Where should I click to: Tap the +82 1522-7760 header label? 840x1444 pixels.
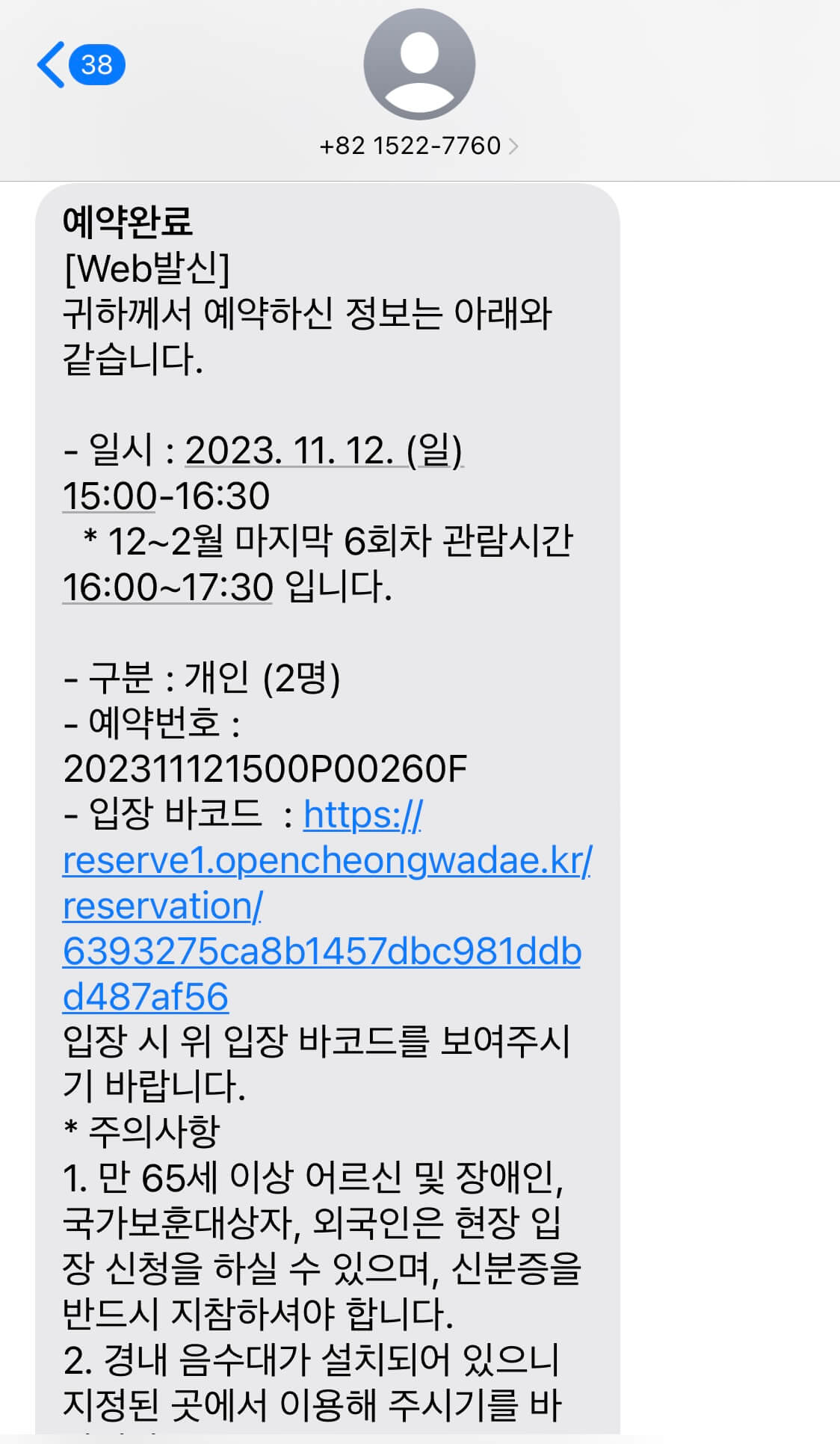(410, 146)
